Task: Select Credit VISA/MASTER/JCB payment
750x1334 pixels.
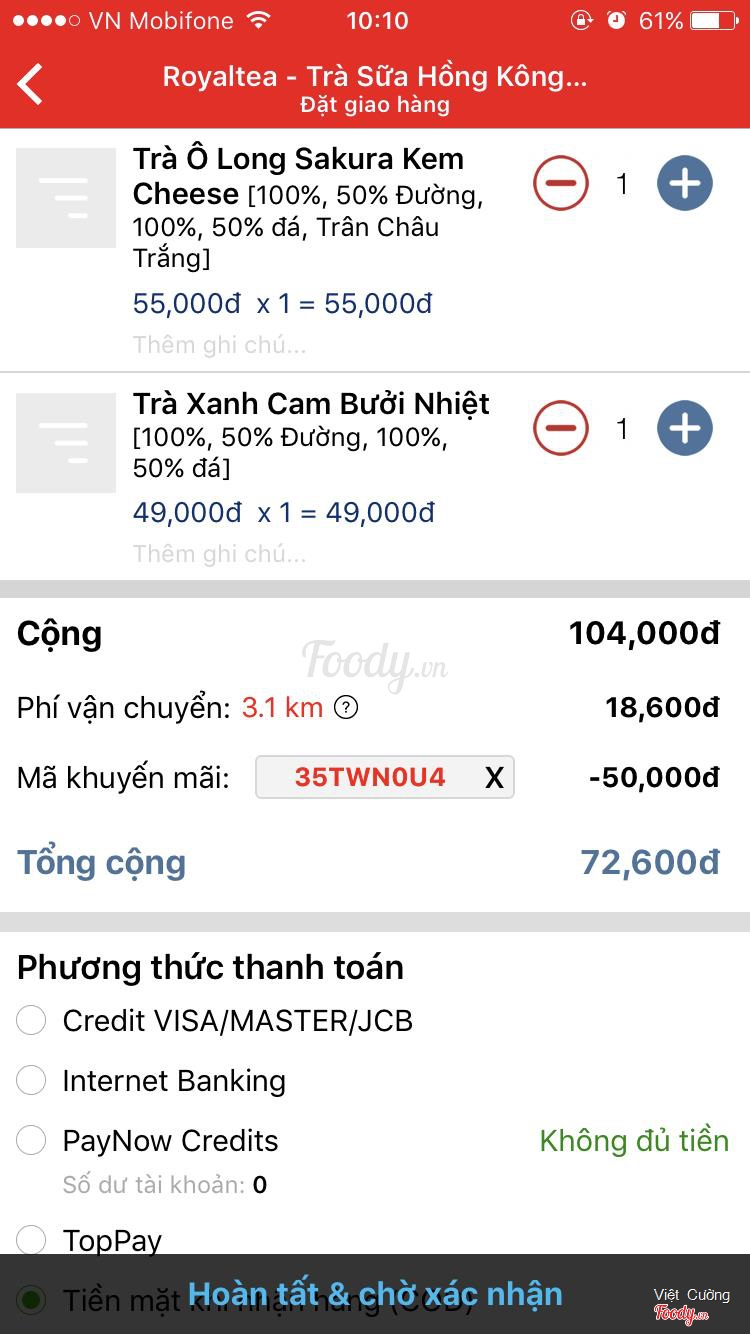Action: coord(215,1021)
